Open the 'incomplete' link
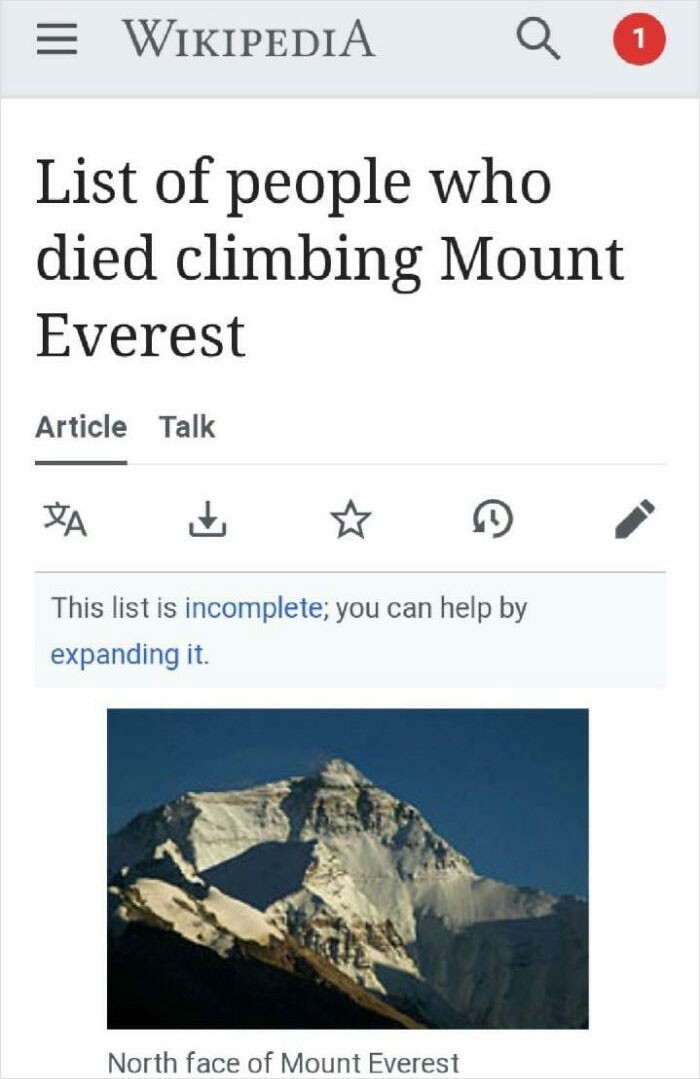 [250, 608]
